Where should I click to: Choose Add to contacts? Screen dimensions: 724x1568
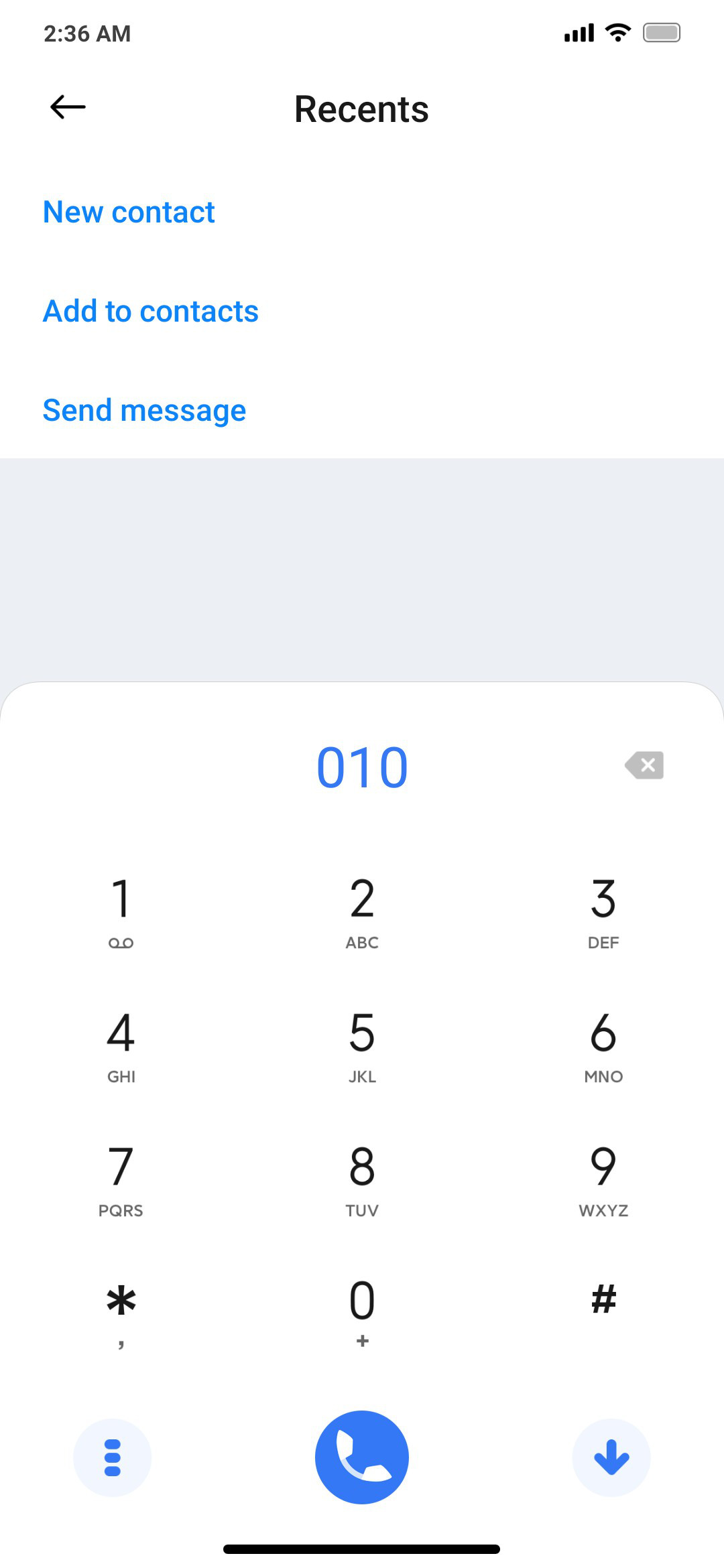tap(151, 312)
